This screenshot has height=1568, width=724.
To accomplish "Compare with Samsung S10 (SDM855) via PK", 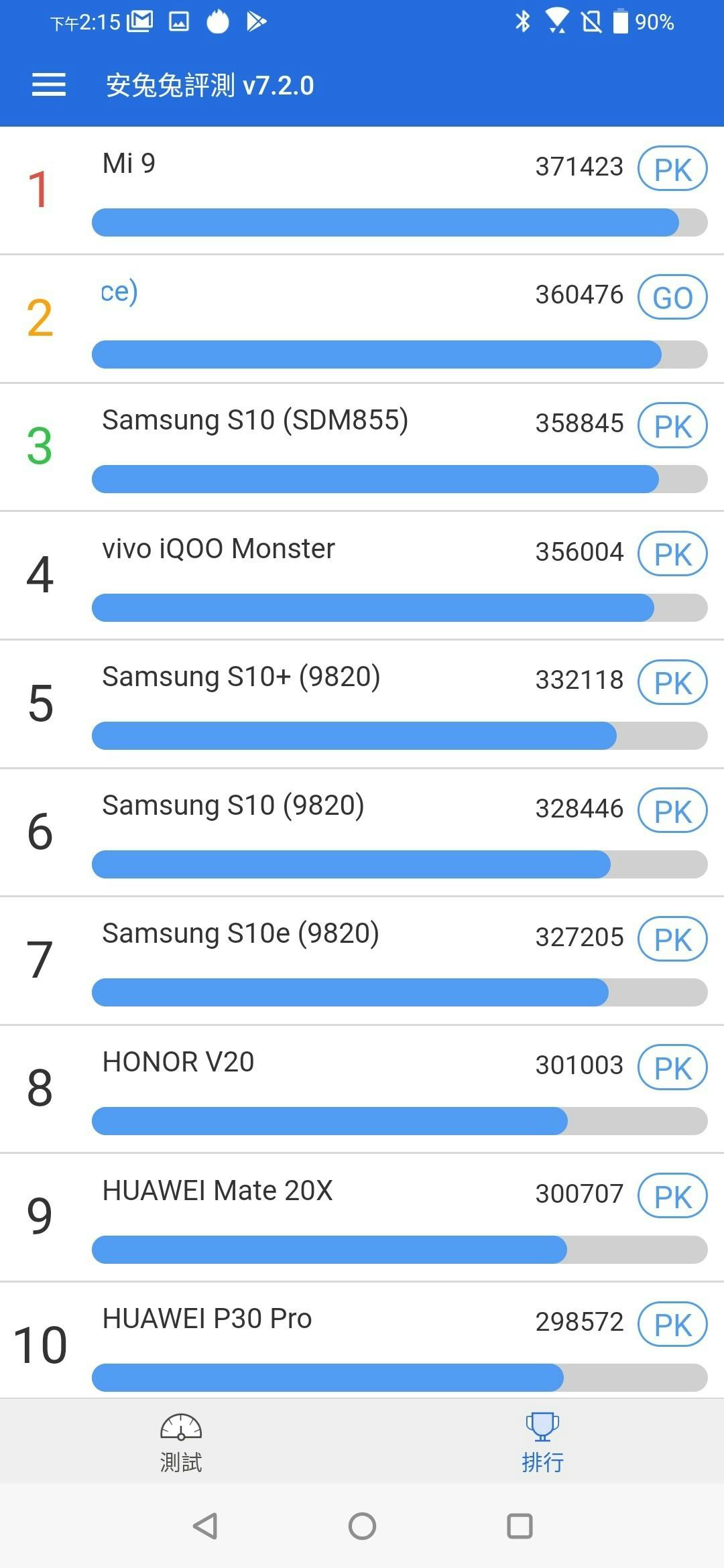I will [672, 426].
